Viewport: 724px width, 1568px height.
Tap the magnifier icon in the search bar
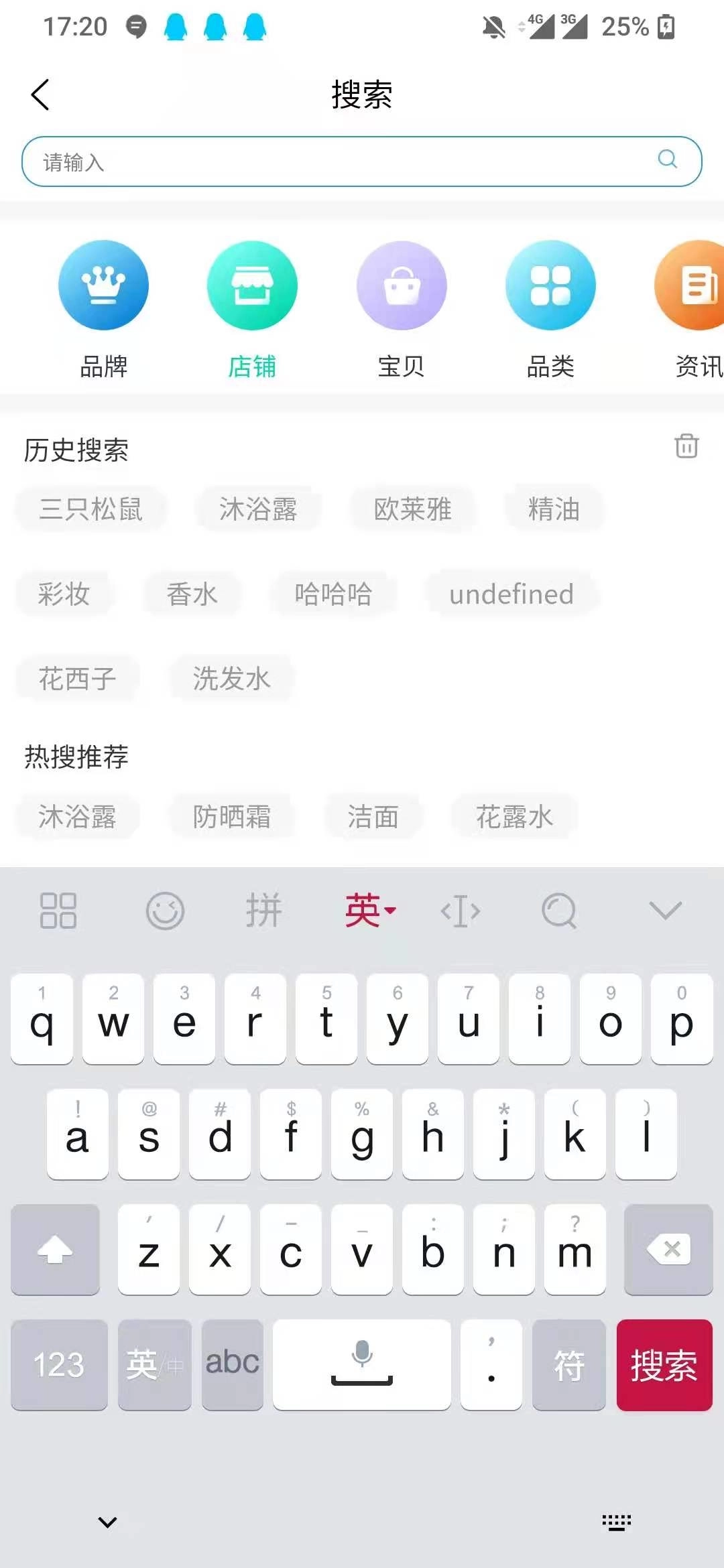point(665,159)
